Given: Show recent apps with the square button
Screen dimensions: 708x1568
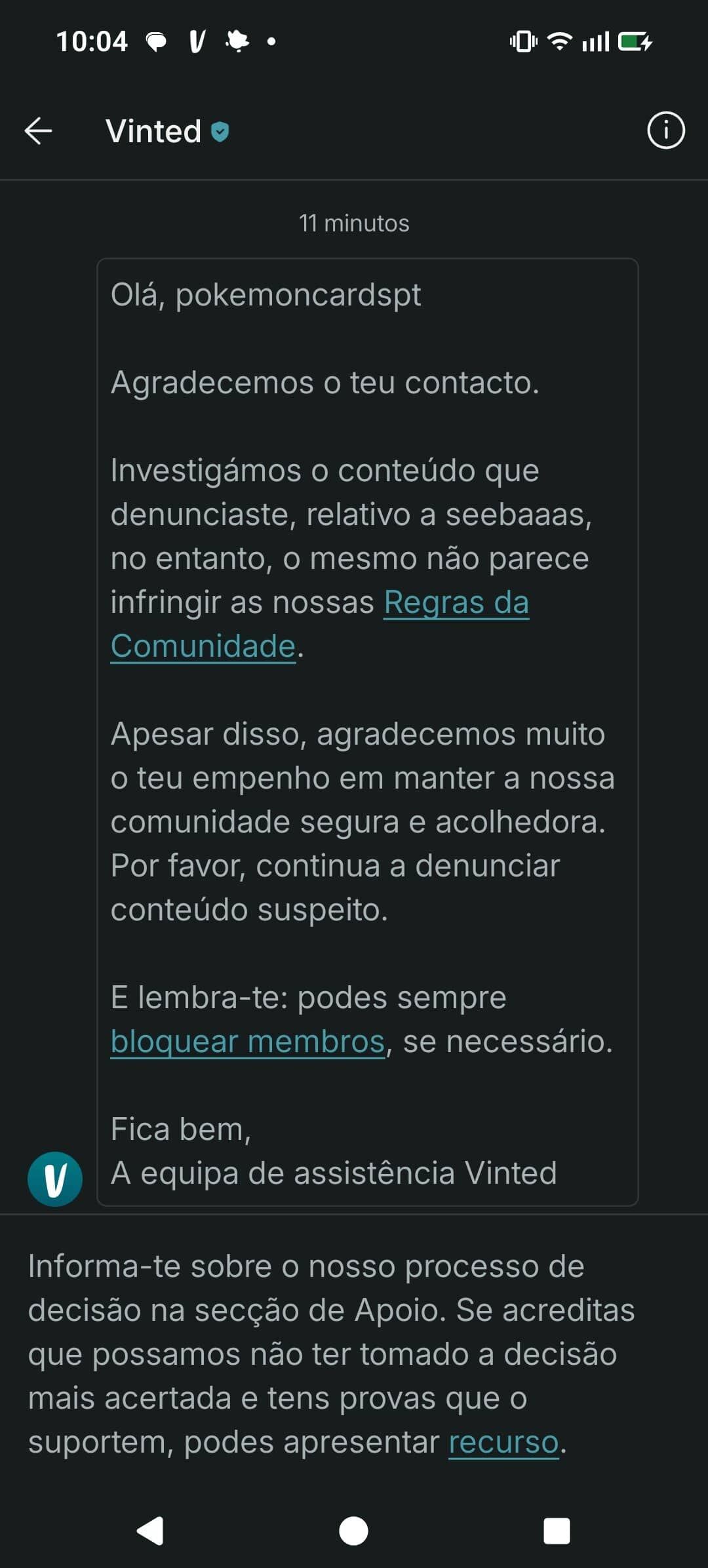Looking at the screenshot, I should [557, 1531].
